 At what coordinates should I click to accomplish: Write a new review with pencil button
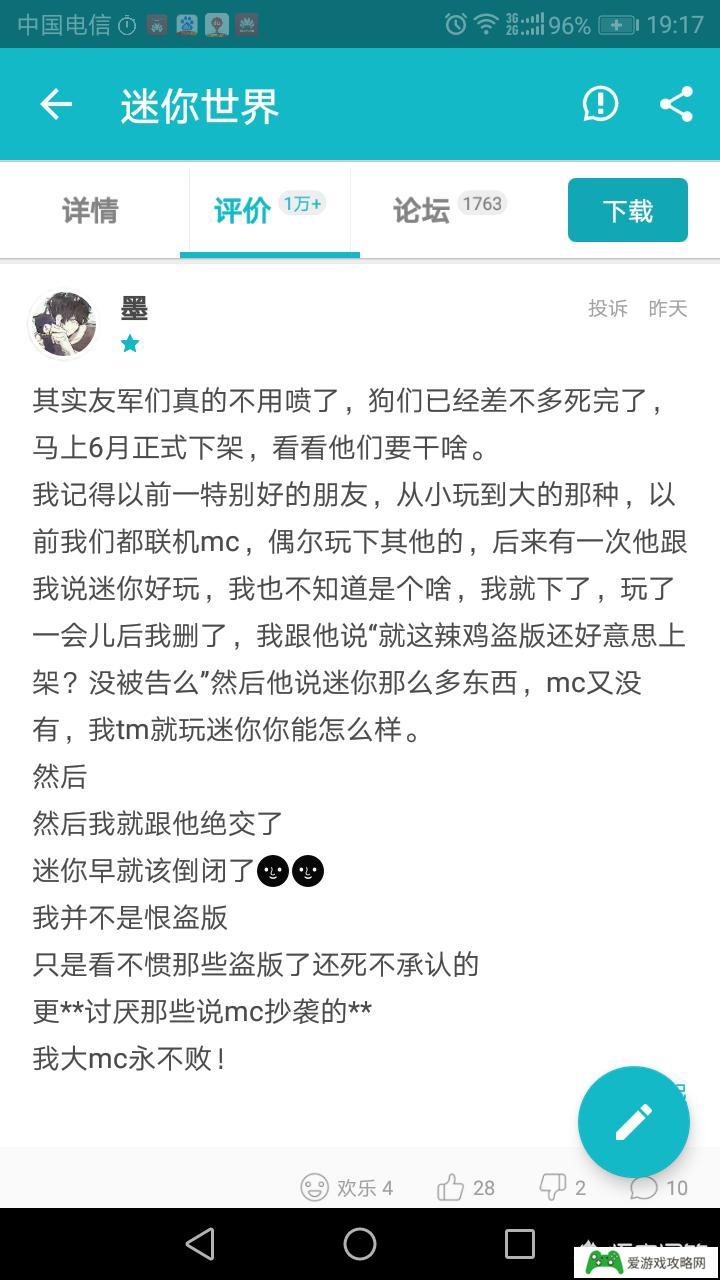coord(633,1122)
